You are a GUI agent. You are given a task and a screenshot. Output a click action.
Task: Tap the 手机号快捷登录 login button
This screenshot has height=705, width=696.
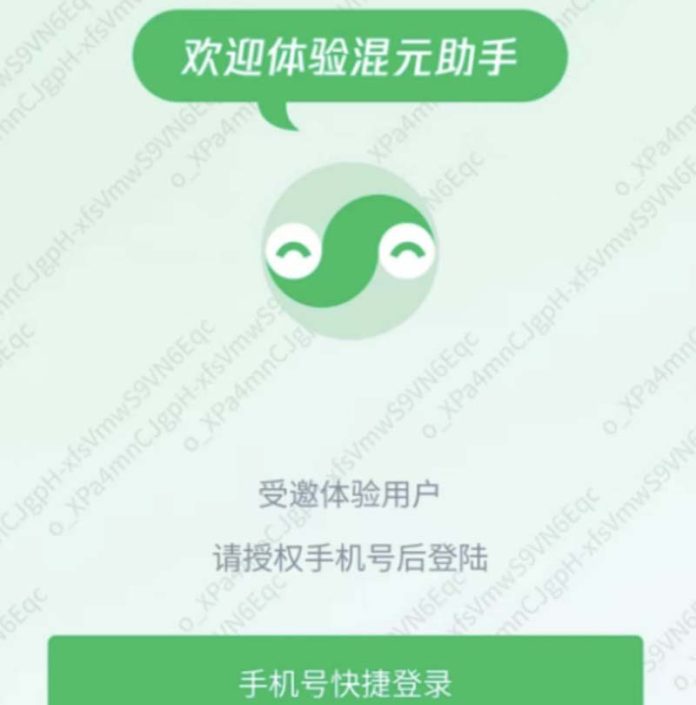pos(346,678)
